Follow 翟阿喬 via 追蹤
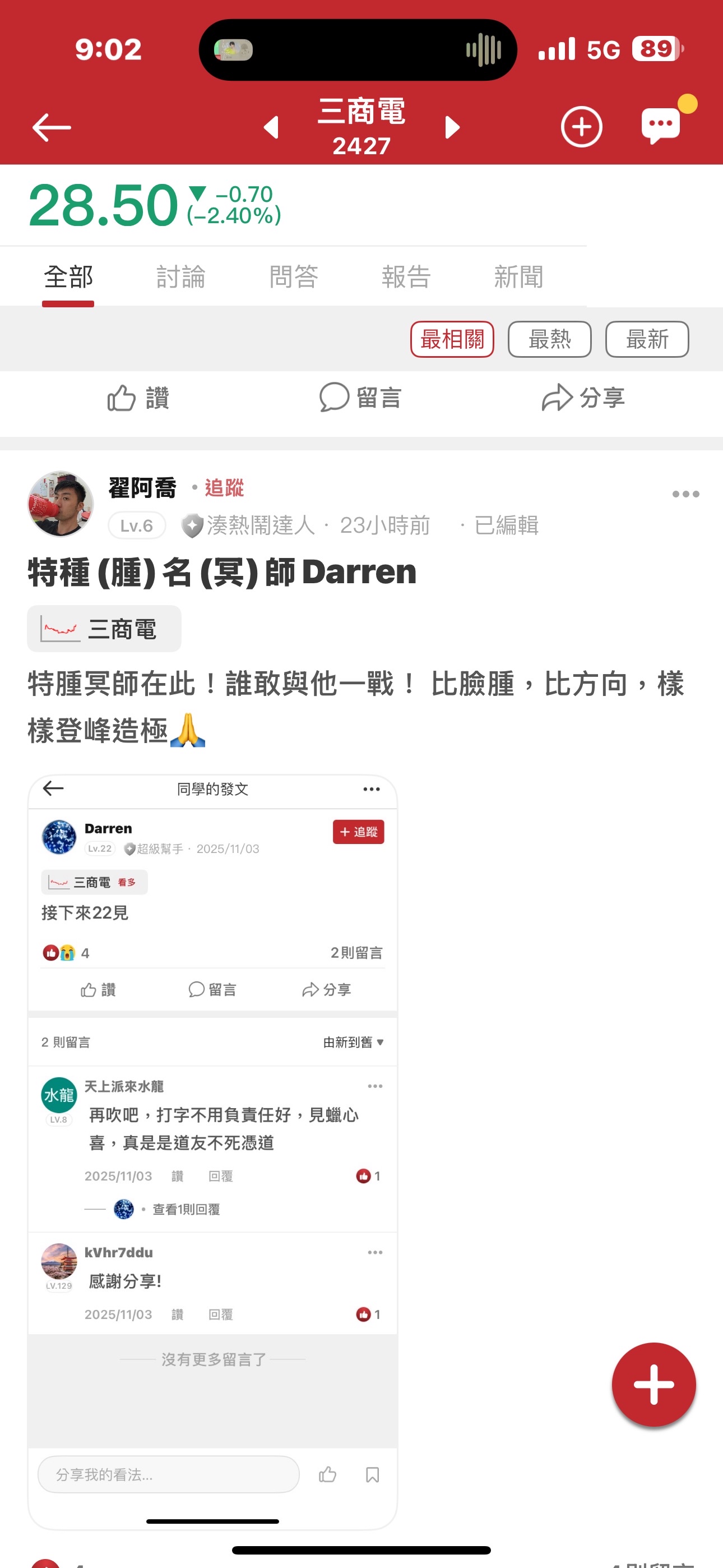Image resolution: width=723 pixels, height=1568 pixels. coord(224,487)
